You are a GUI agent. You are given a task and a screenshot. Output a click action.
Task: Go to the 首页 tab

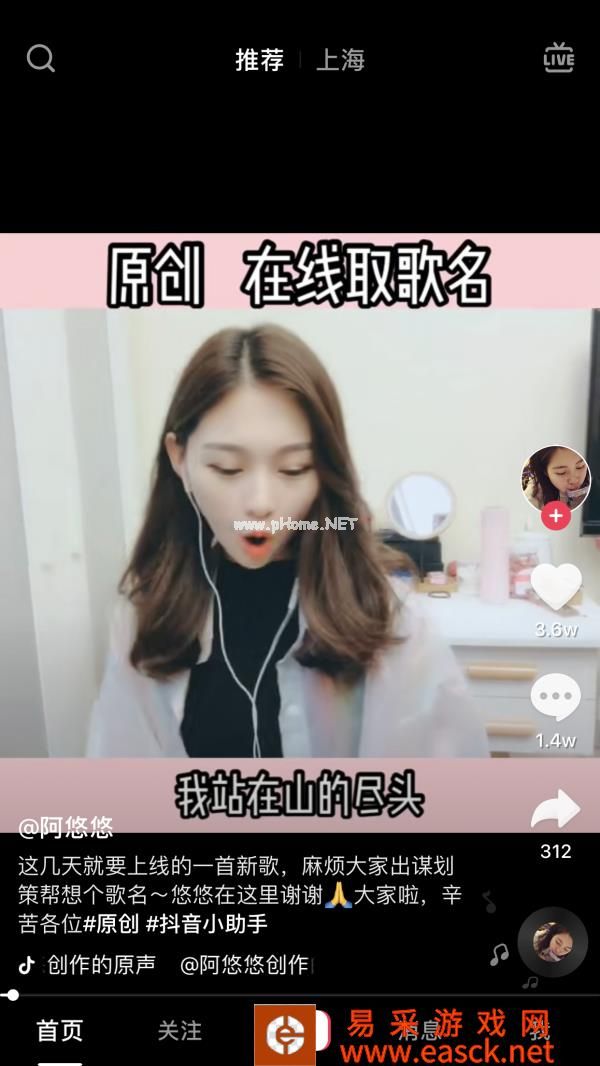pos(60,1030)
